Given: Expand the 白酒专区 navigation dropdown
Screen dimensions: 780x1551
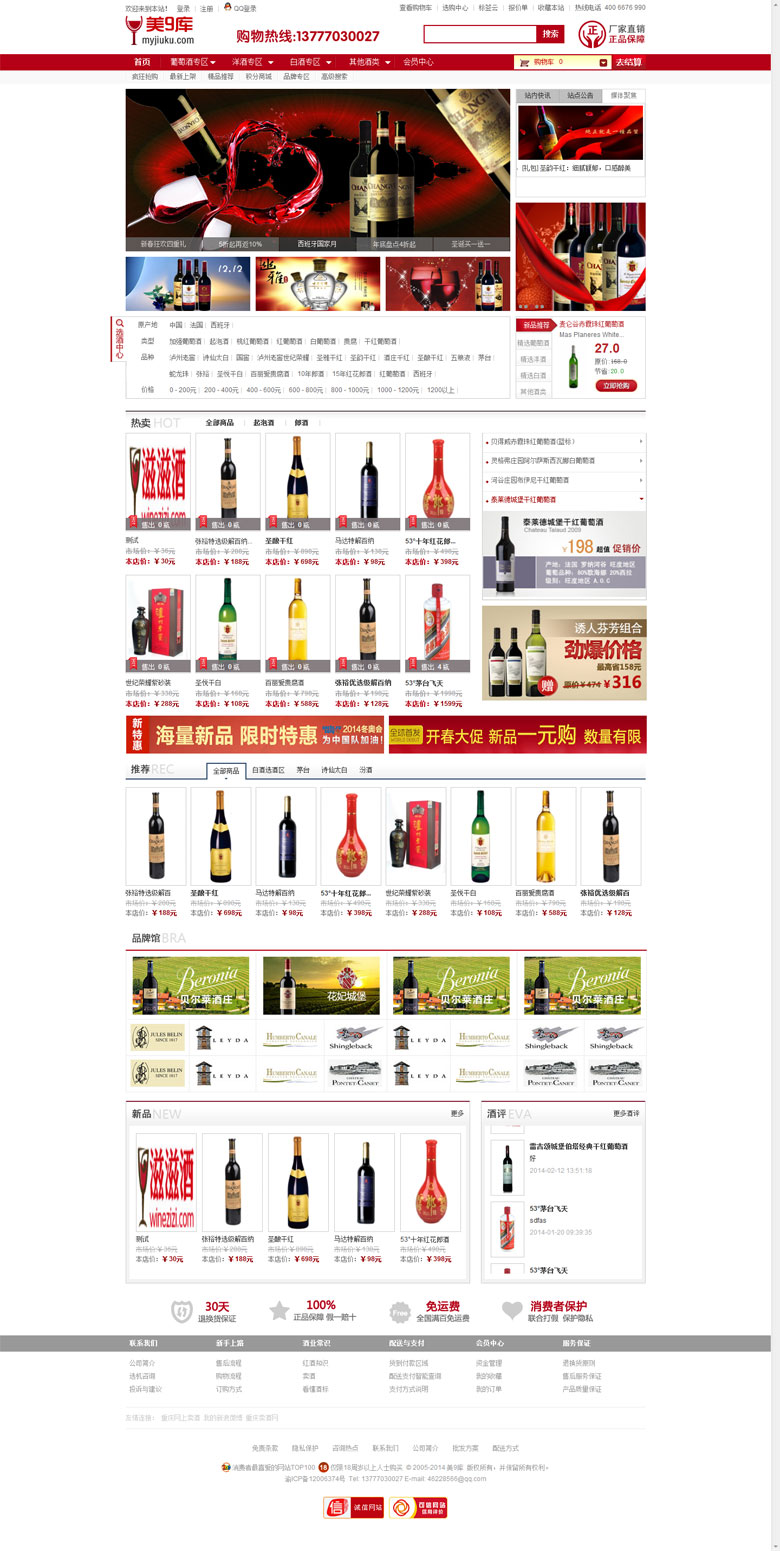Looking at the screenshot, I should click(308, 62).
